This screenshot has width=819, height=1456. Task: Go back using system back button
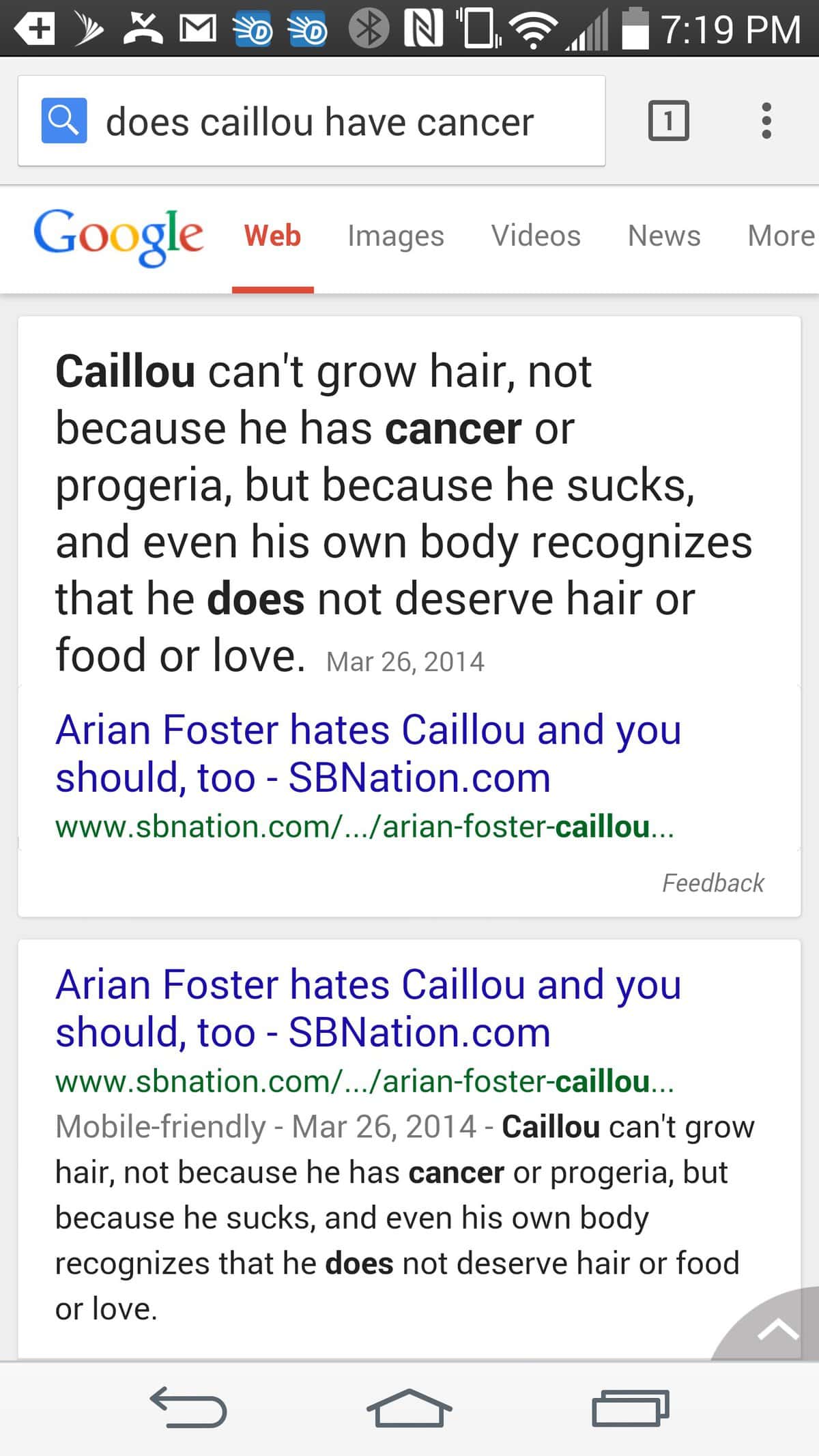click(188, 1409)
